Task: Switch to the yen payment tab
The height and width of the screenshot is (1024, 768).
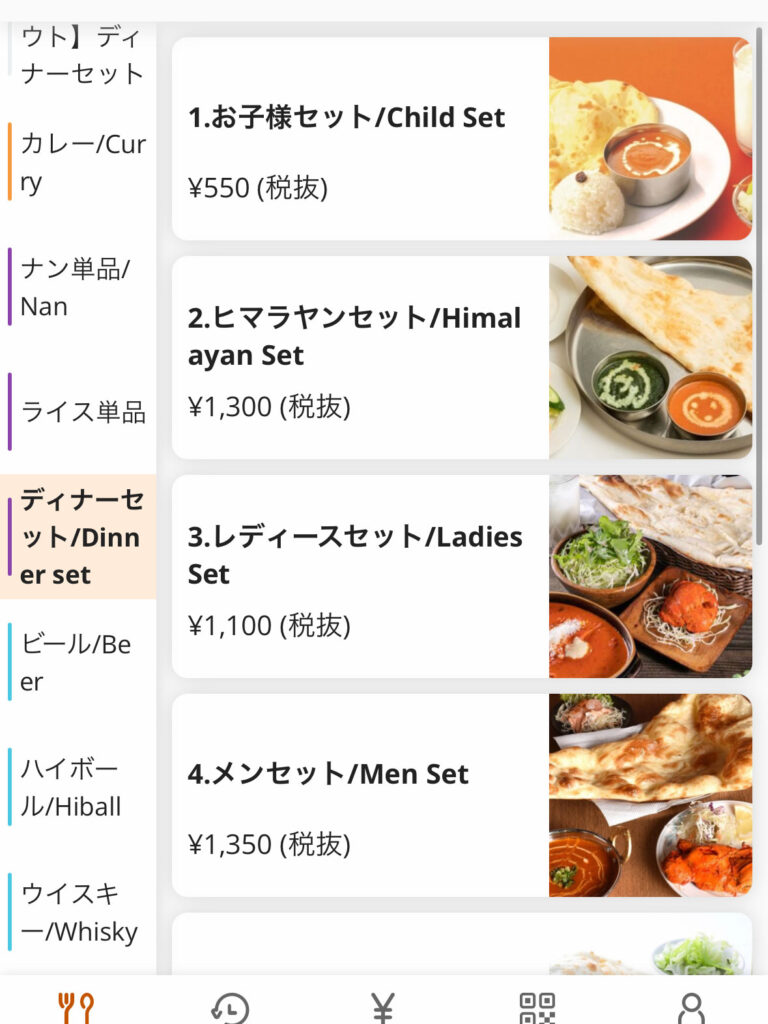Action: (383, 1006)
